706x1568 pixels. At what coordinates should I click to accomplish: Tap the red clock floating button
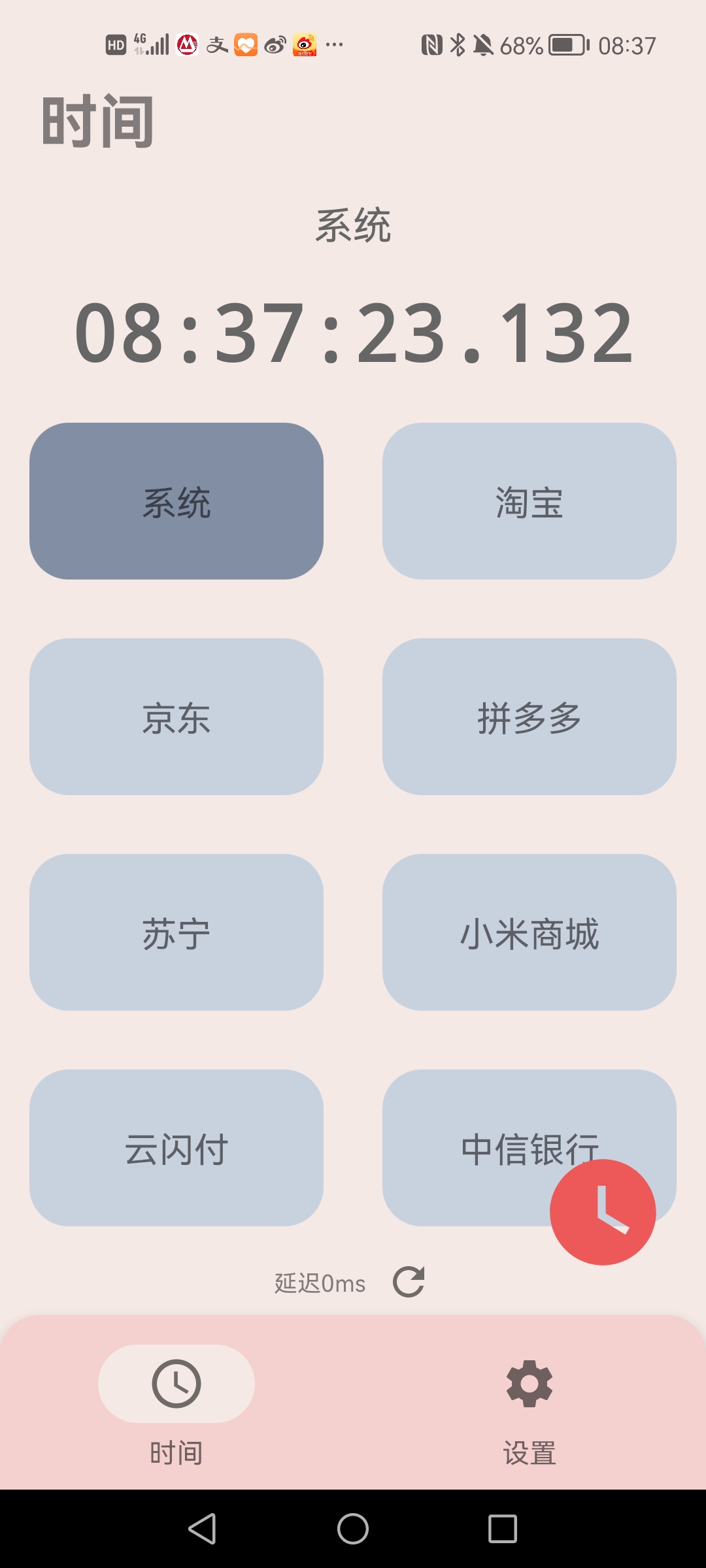coord(603,1212)
